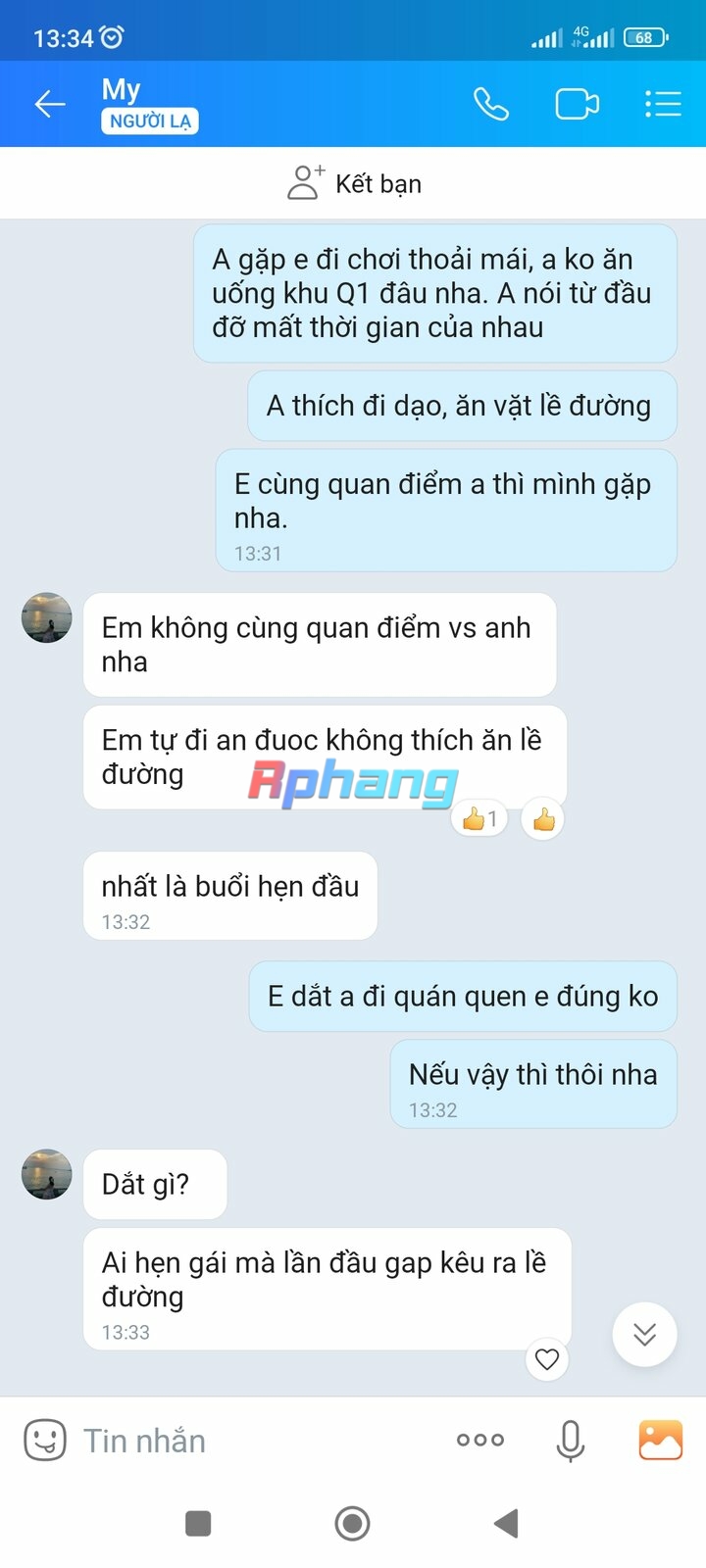This screenshot has height=1568, width=706.
Task: Focus the Tin nhắn message field
Action: click(255, 1441)
